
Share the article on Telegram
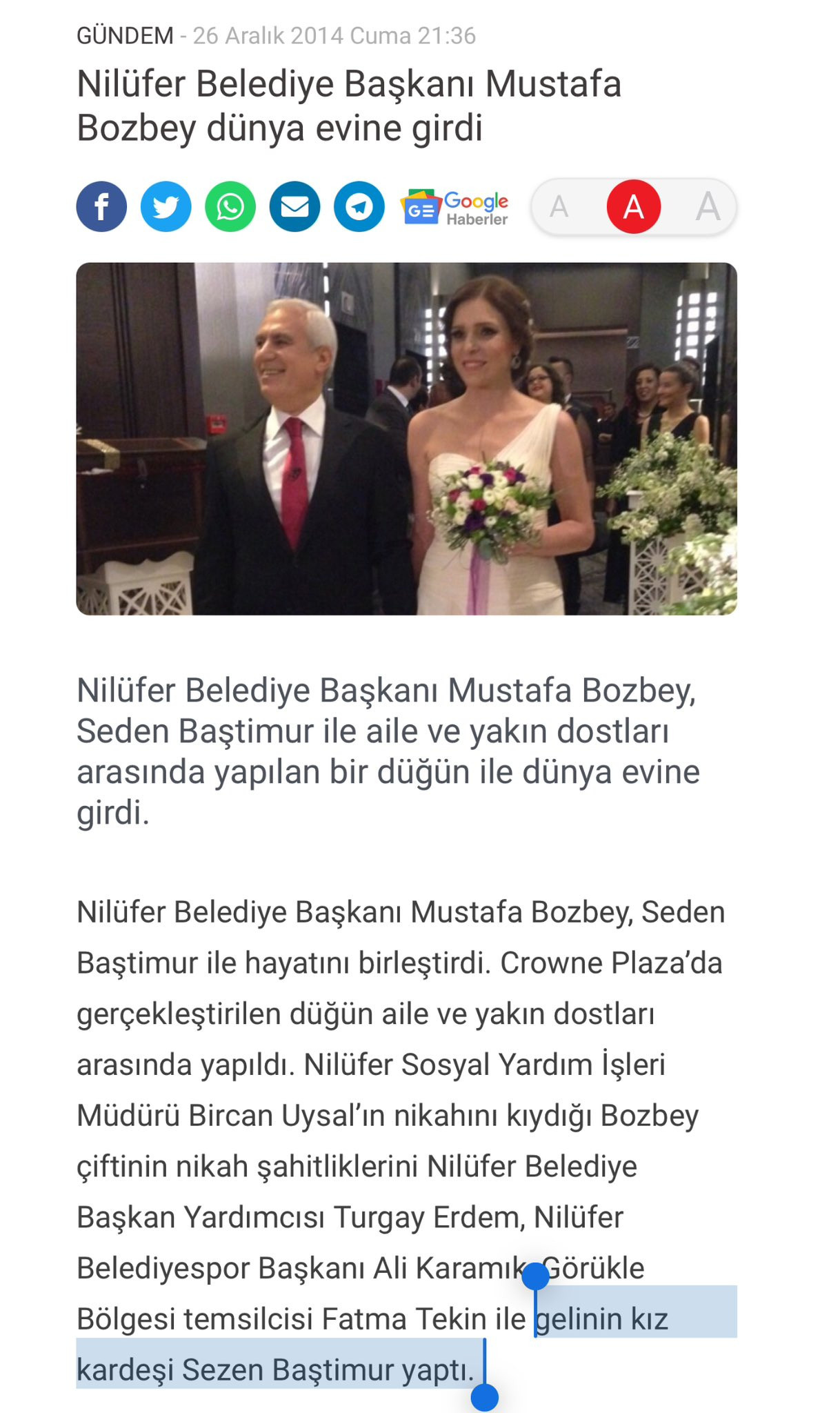[359, 206]
